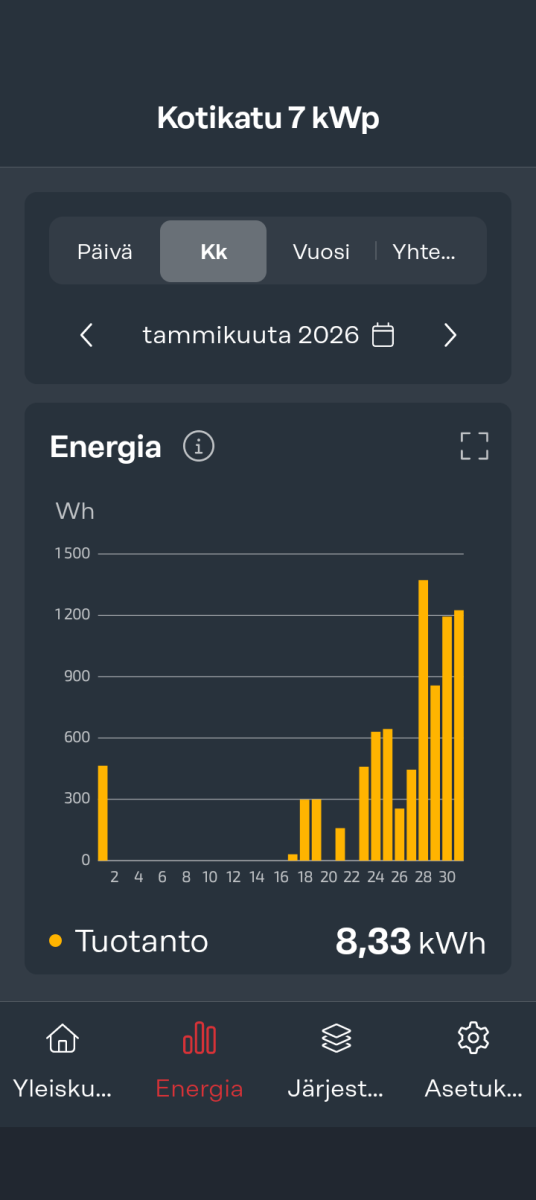Image resolution: width=536 pixels, height=1200 pixels.
Task: Switch to the Vuosi view
Action: tap(321, 251)
